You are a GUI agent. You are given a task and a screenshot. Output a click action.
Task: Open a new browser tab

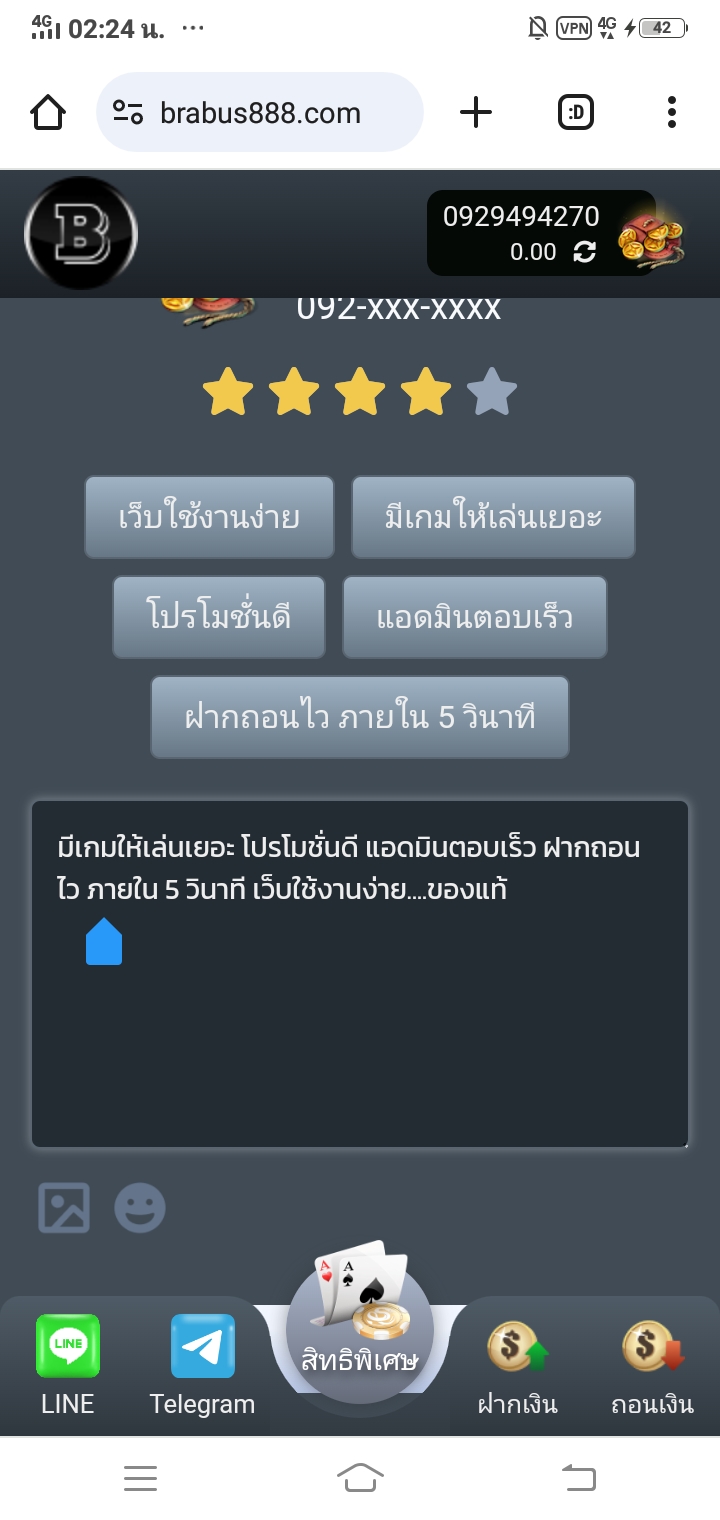coord(476,113)
